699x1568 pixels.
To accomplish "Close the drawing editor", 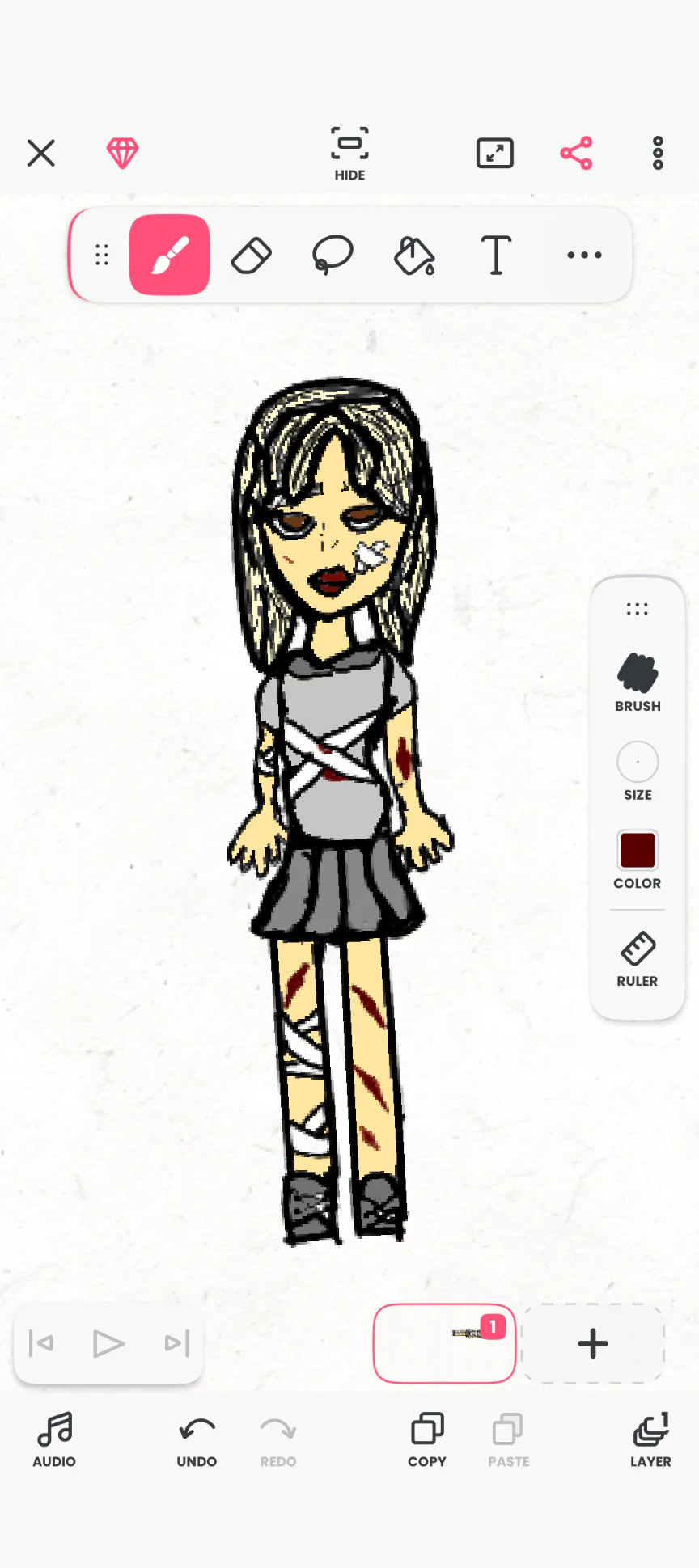I will [40, 153].
